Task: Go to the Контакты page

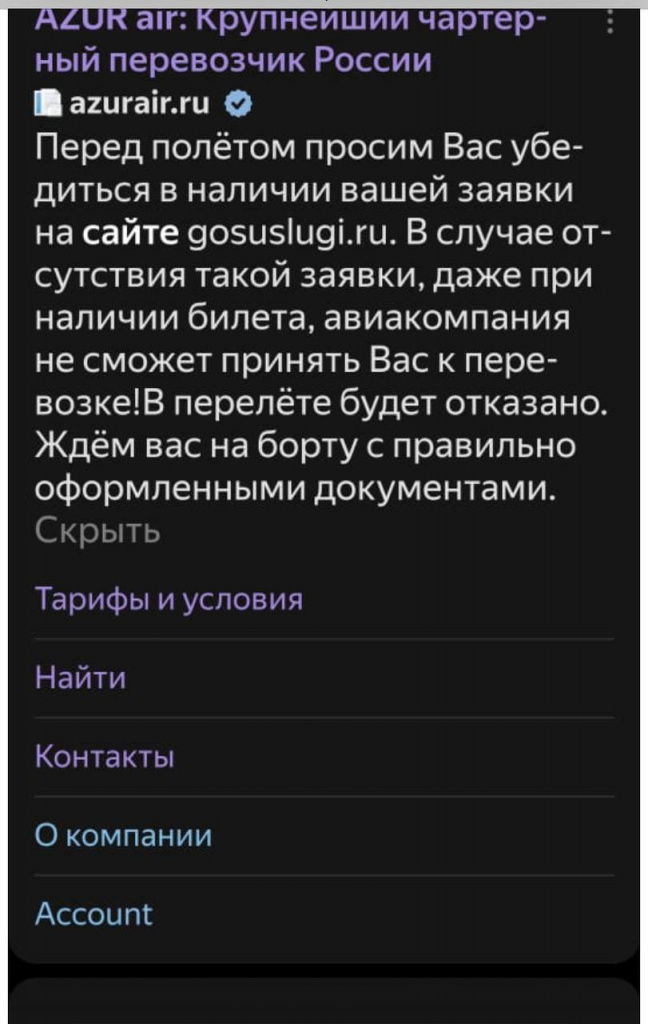Action: (105, 757)
